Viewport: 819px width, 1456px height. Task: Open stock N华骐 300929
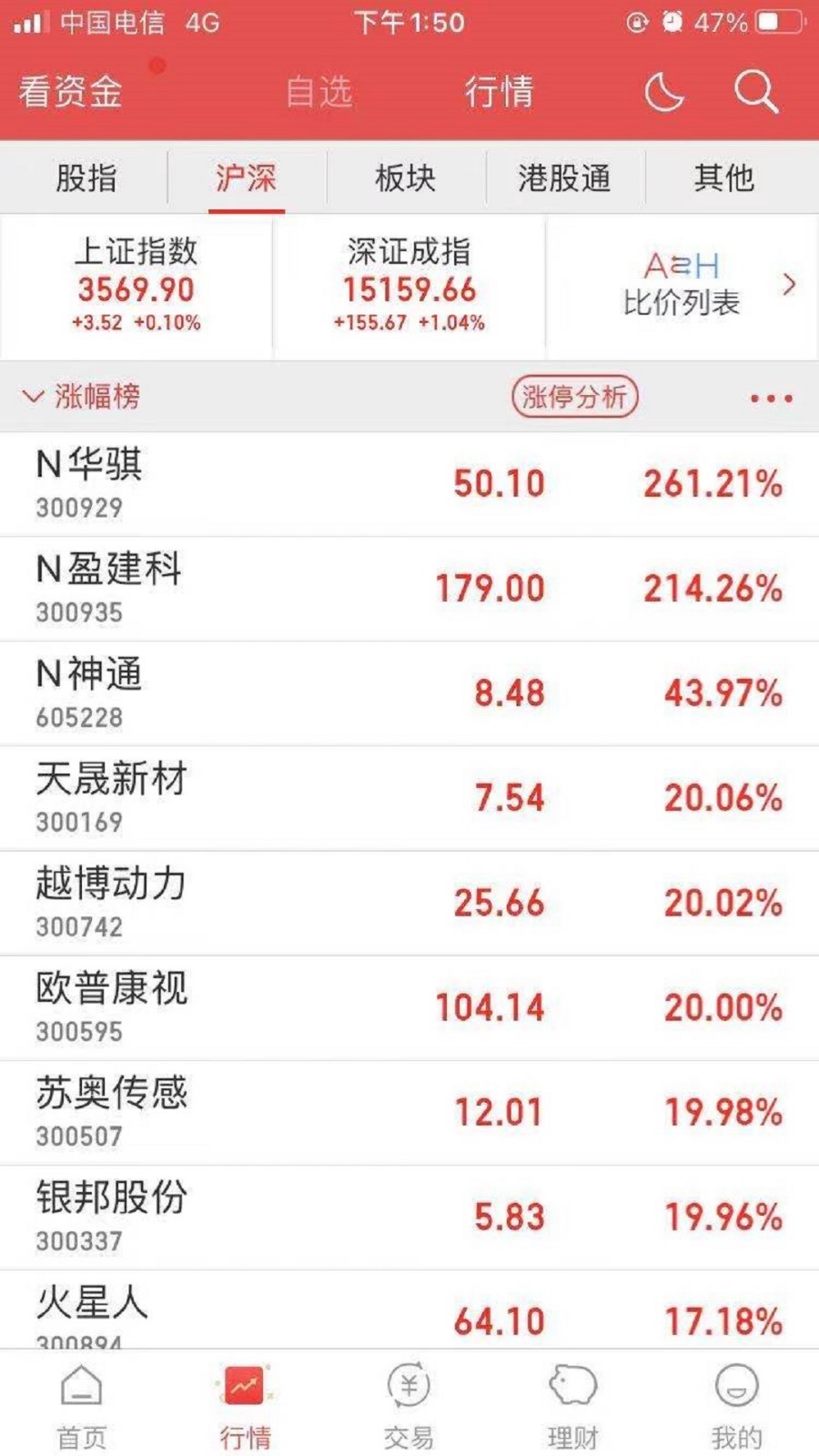point(409,484)
